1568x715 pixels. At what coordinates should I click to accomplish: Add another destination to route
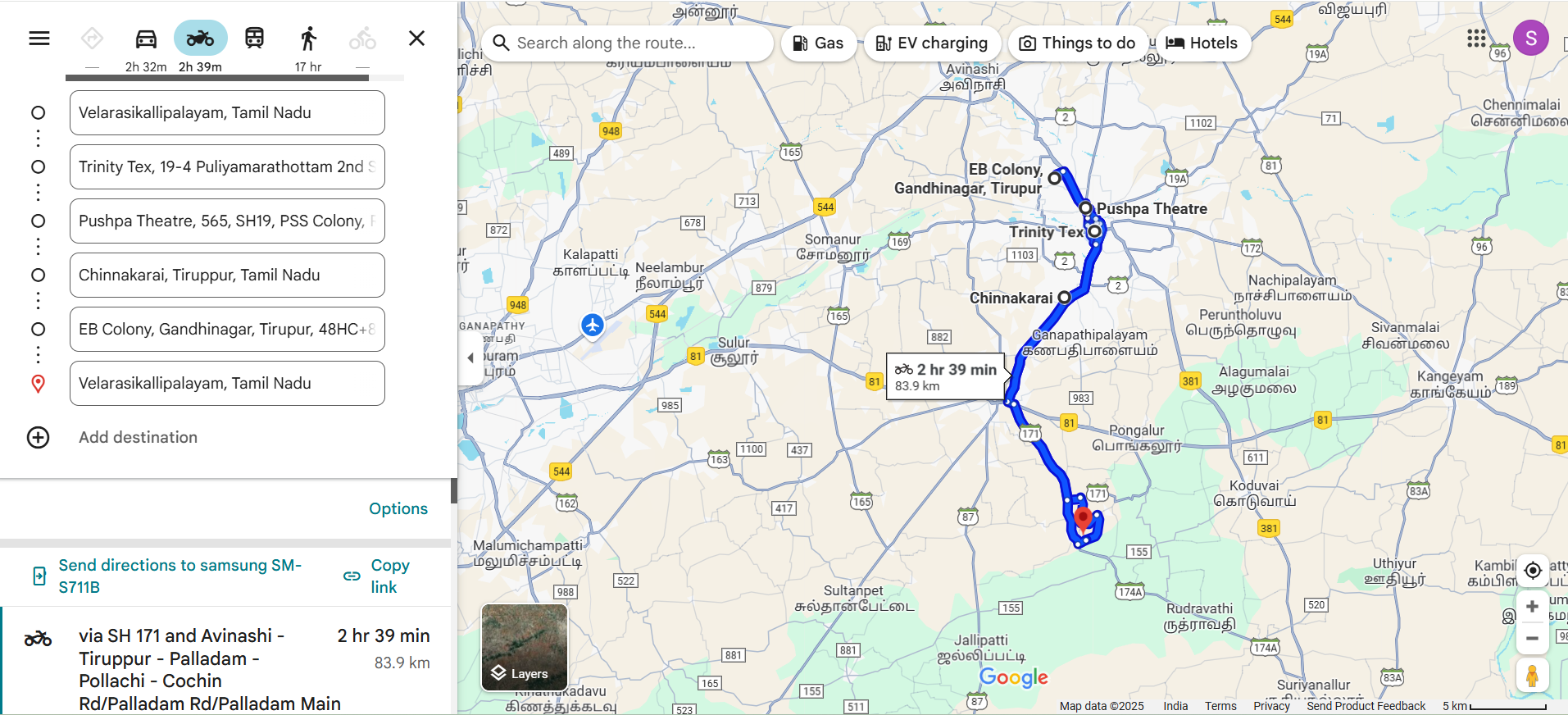pyautogui.click(x=138, y=437)
